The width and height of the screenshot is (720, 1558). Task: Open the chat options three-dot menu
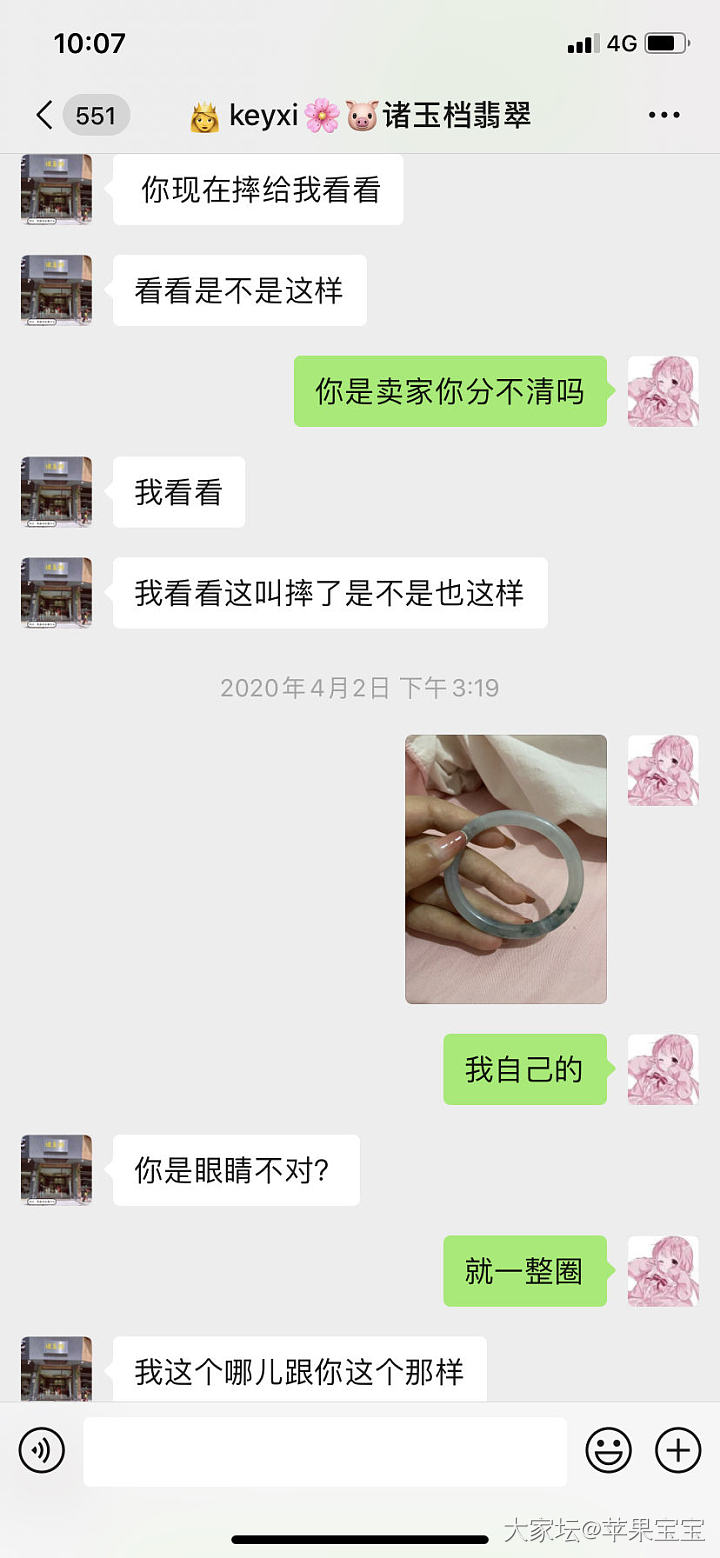(x=664, y=116)
